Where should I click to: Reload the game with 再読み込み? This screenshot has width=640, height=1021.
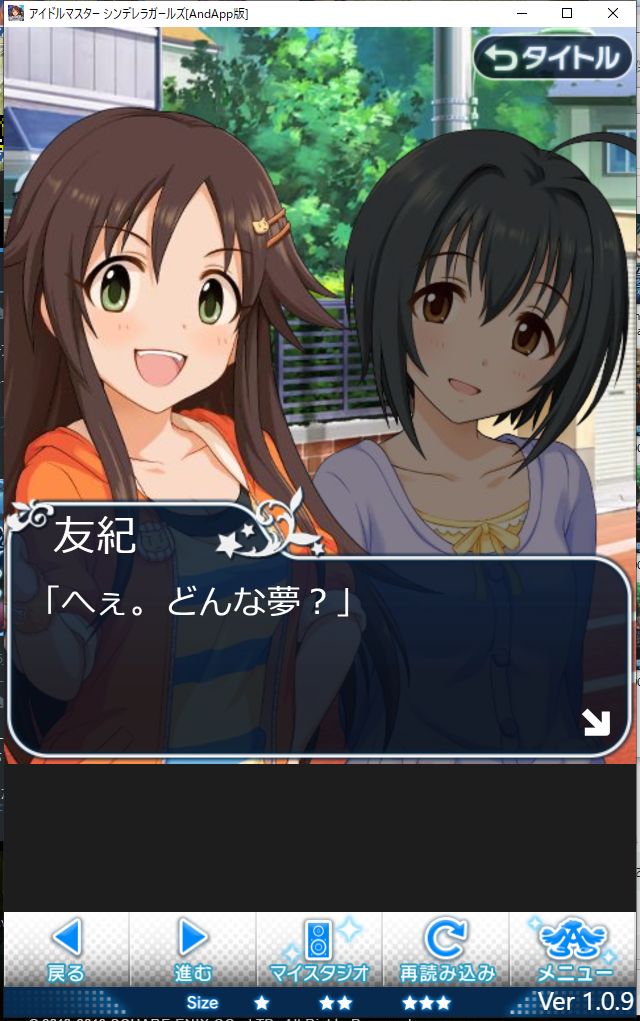(447, 949)
